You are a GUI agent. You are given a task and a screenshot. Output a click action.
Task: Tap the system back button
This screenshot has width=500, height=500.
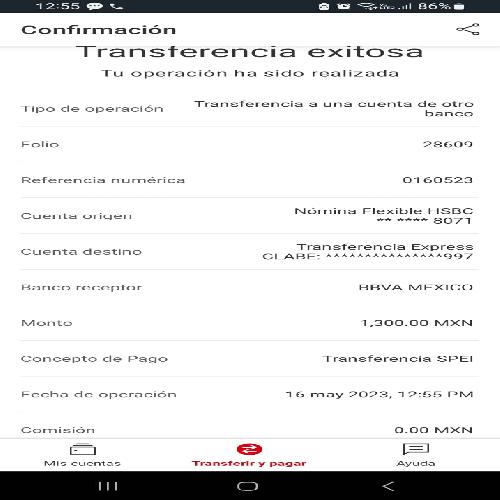coord(388,486)
